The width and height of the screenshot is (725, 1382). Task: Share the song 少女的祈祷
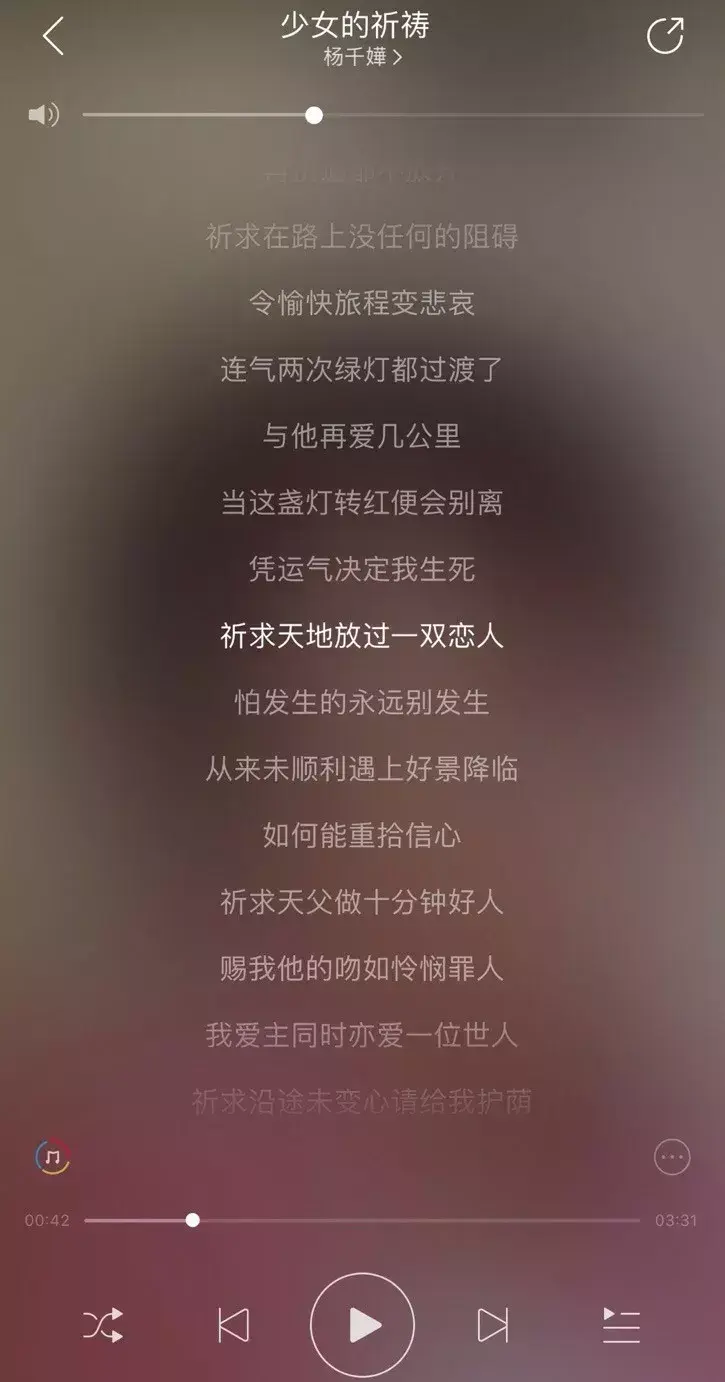(665, 37)
